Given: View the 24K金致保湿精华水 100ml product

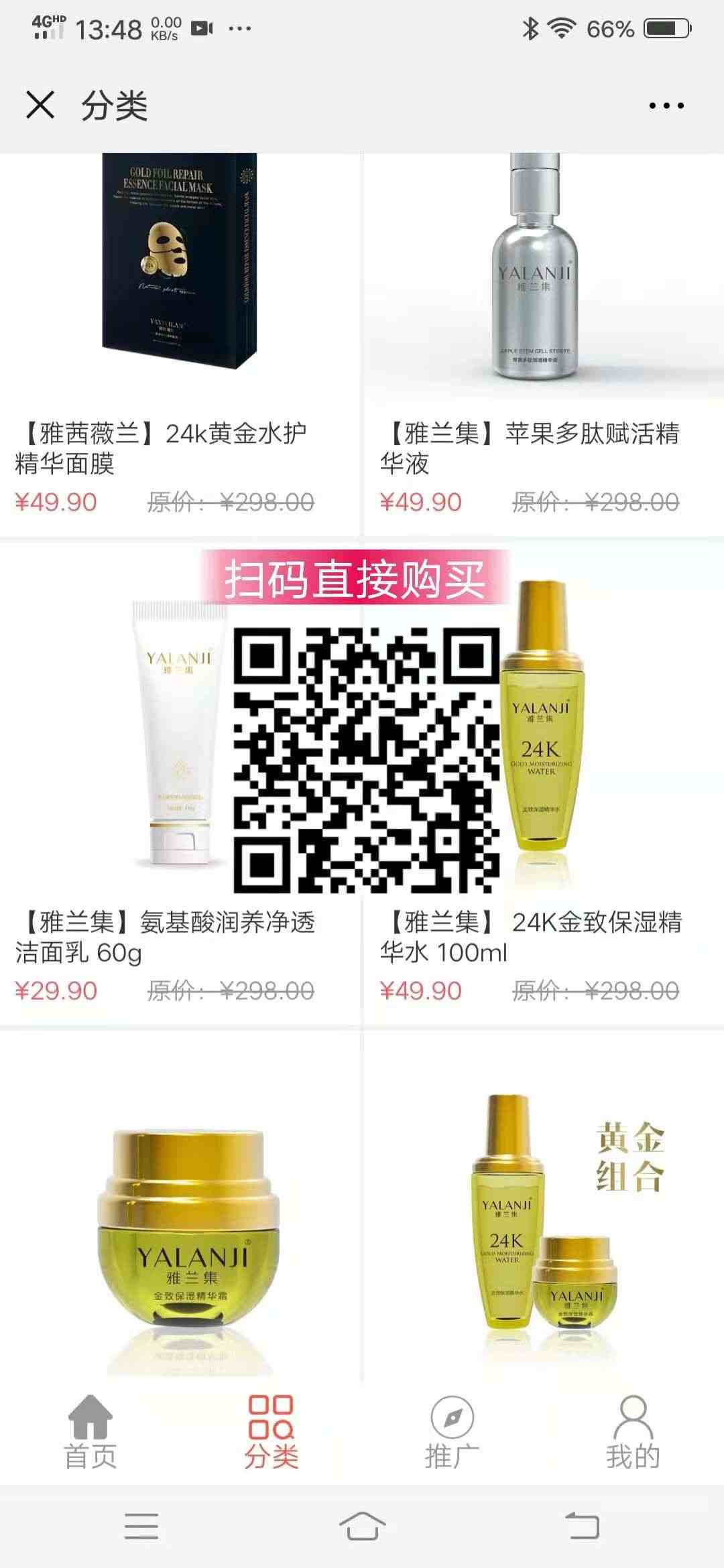Looking at the screenshot, I should [544, 783].
